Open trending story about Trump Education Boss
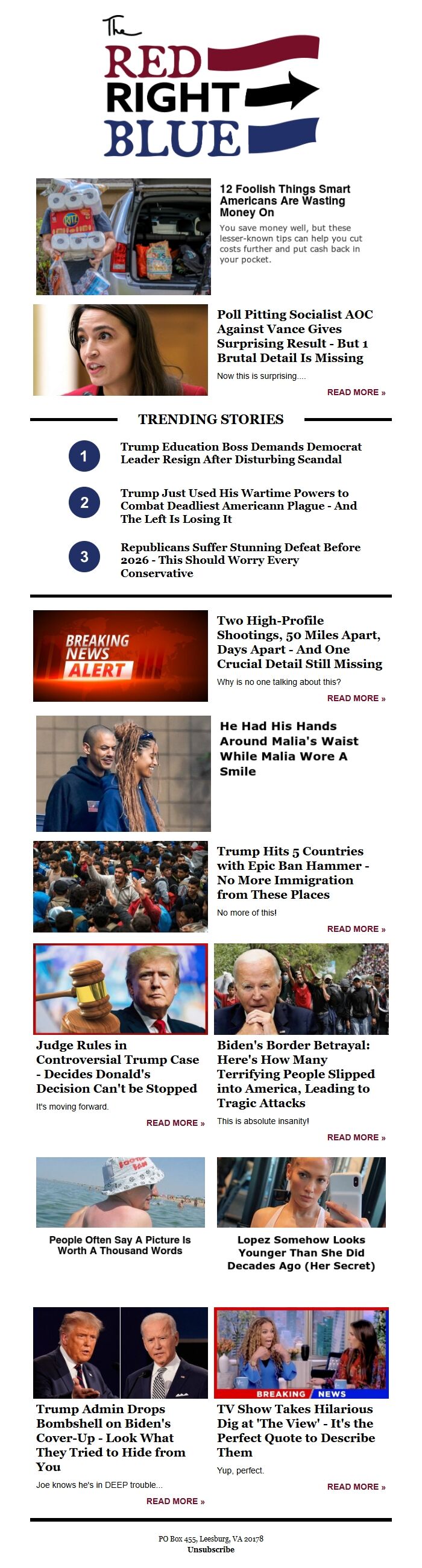 click(241, 453)
